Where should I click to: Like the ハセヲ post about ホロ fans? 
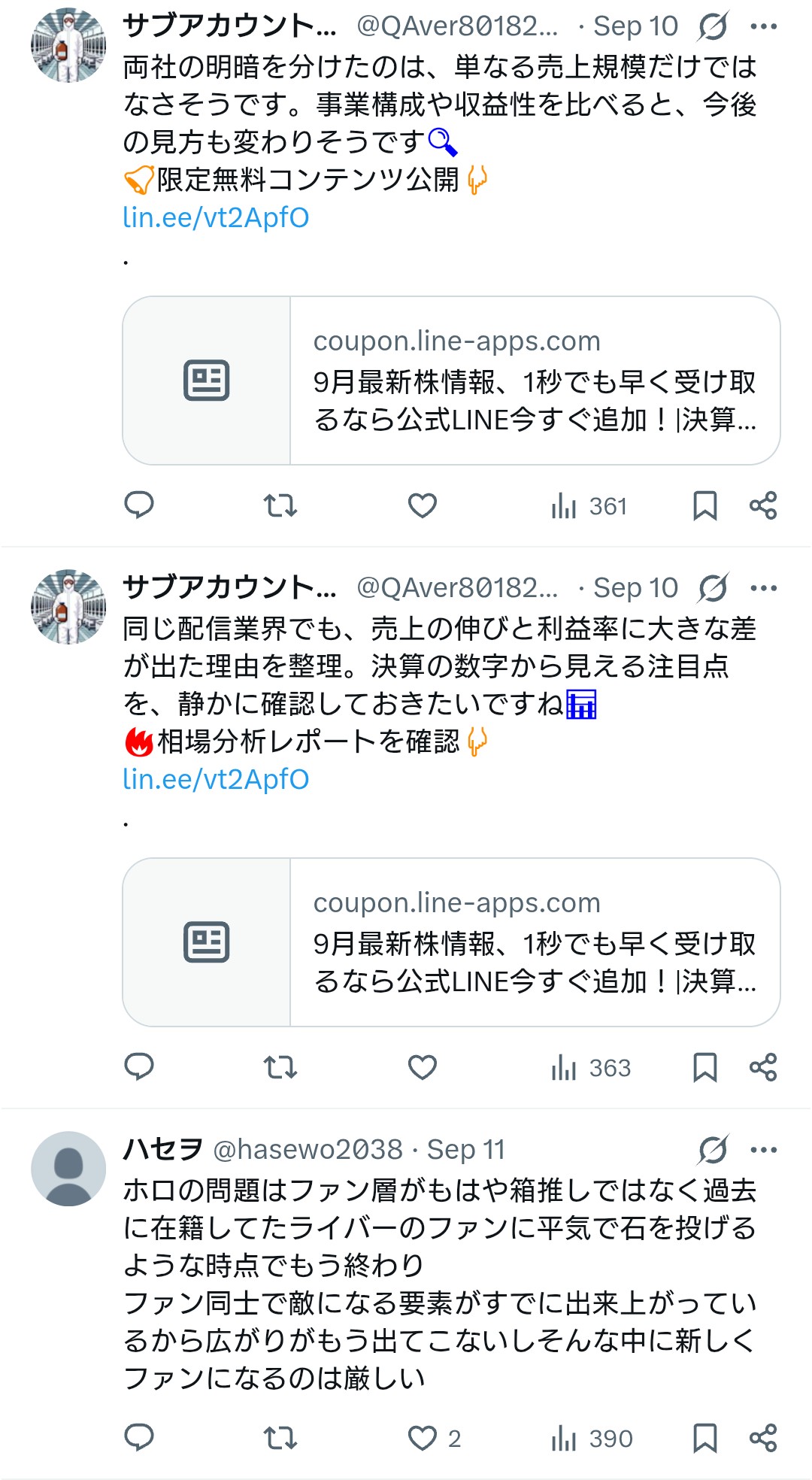[422, 1438]
